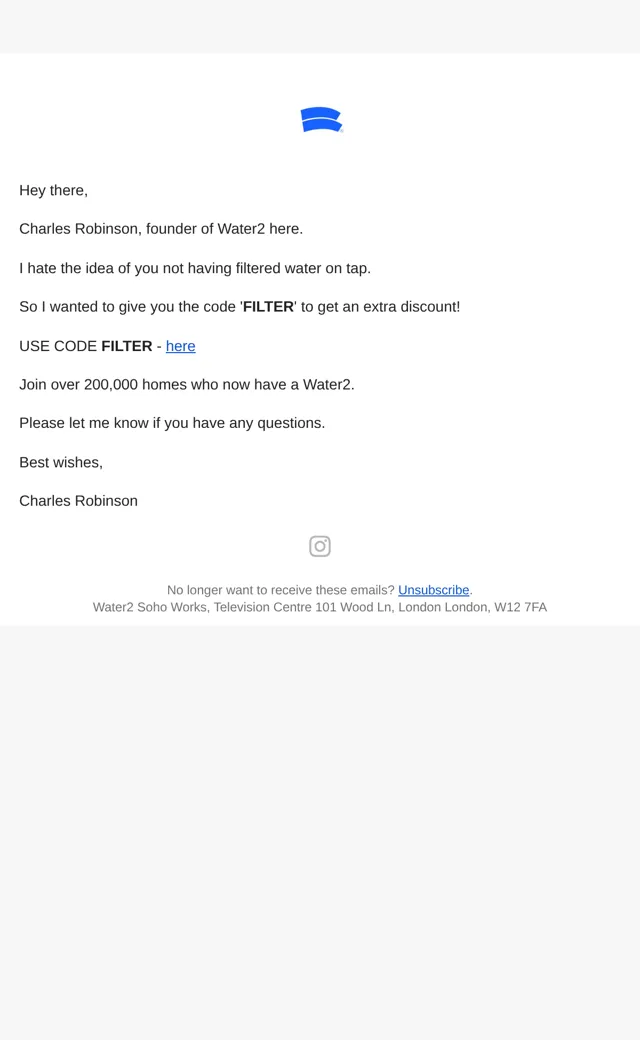Open the Instagram icon link
640x1040 pixels.
click(x=320, y=546)
